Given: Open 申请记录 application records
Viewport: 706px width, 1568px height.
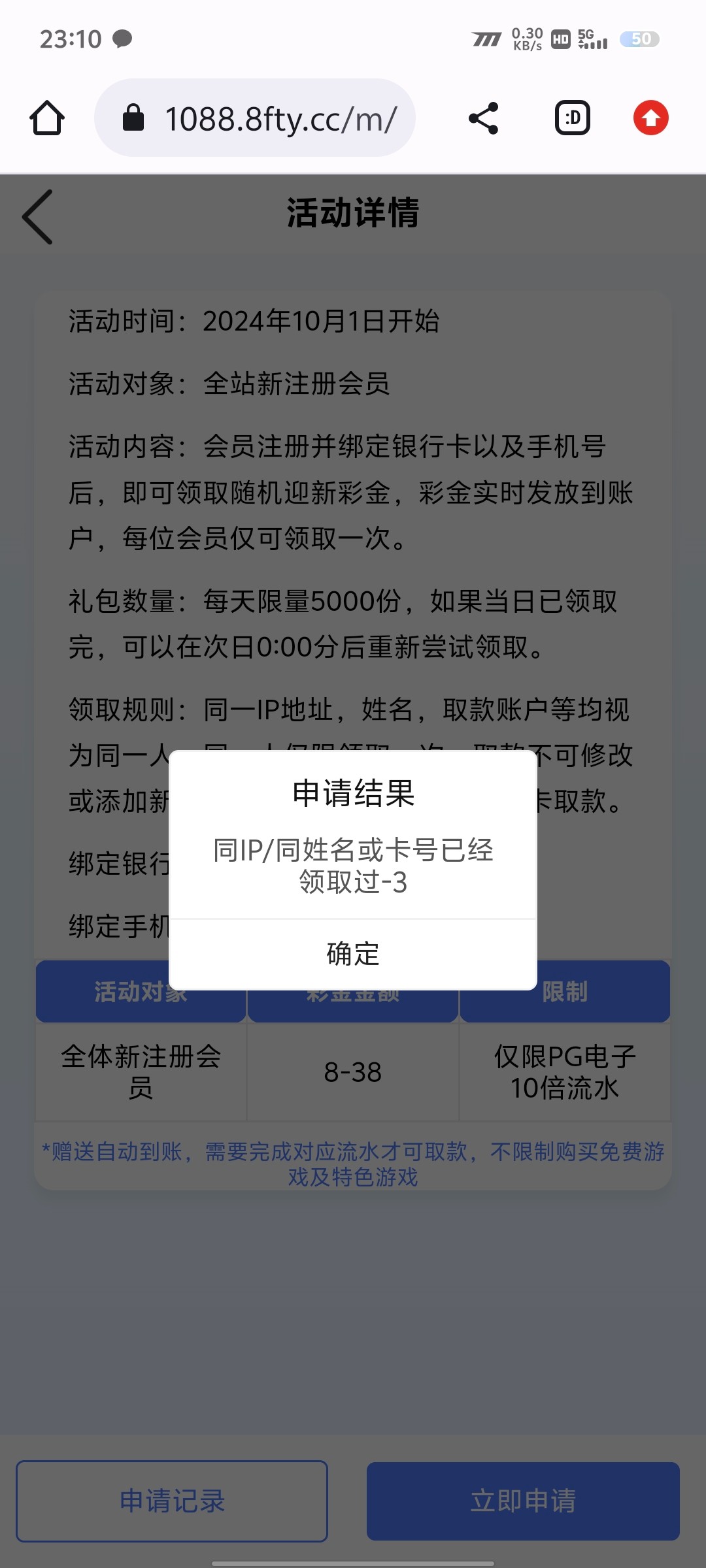Looking at the screenshot, I should point(172,1501).
